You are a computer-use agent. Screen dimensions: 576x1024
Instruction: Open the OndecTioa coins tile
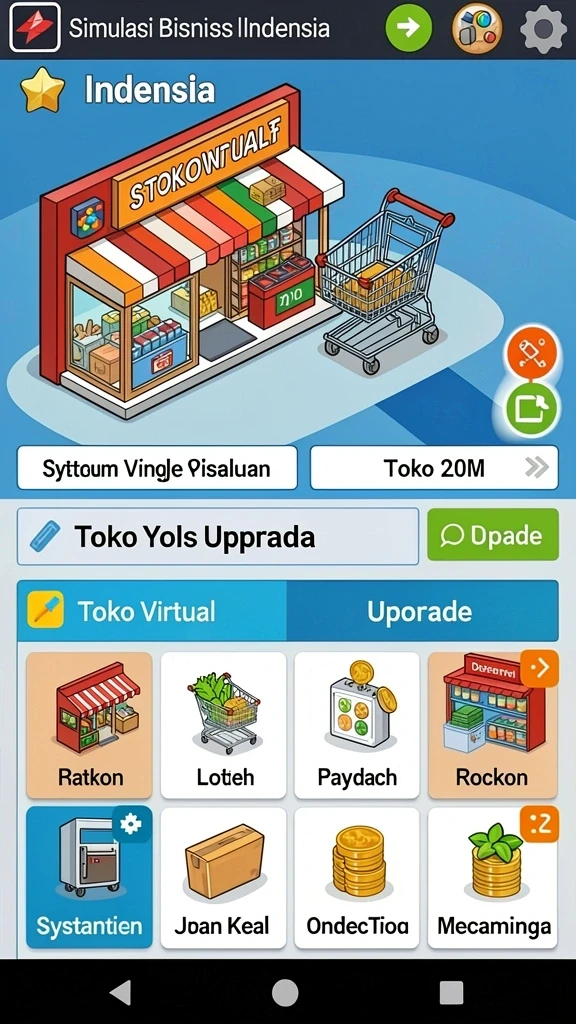tap(357, 878)
